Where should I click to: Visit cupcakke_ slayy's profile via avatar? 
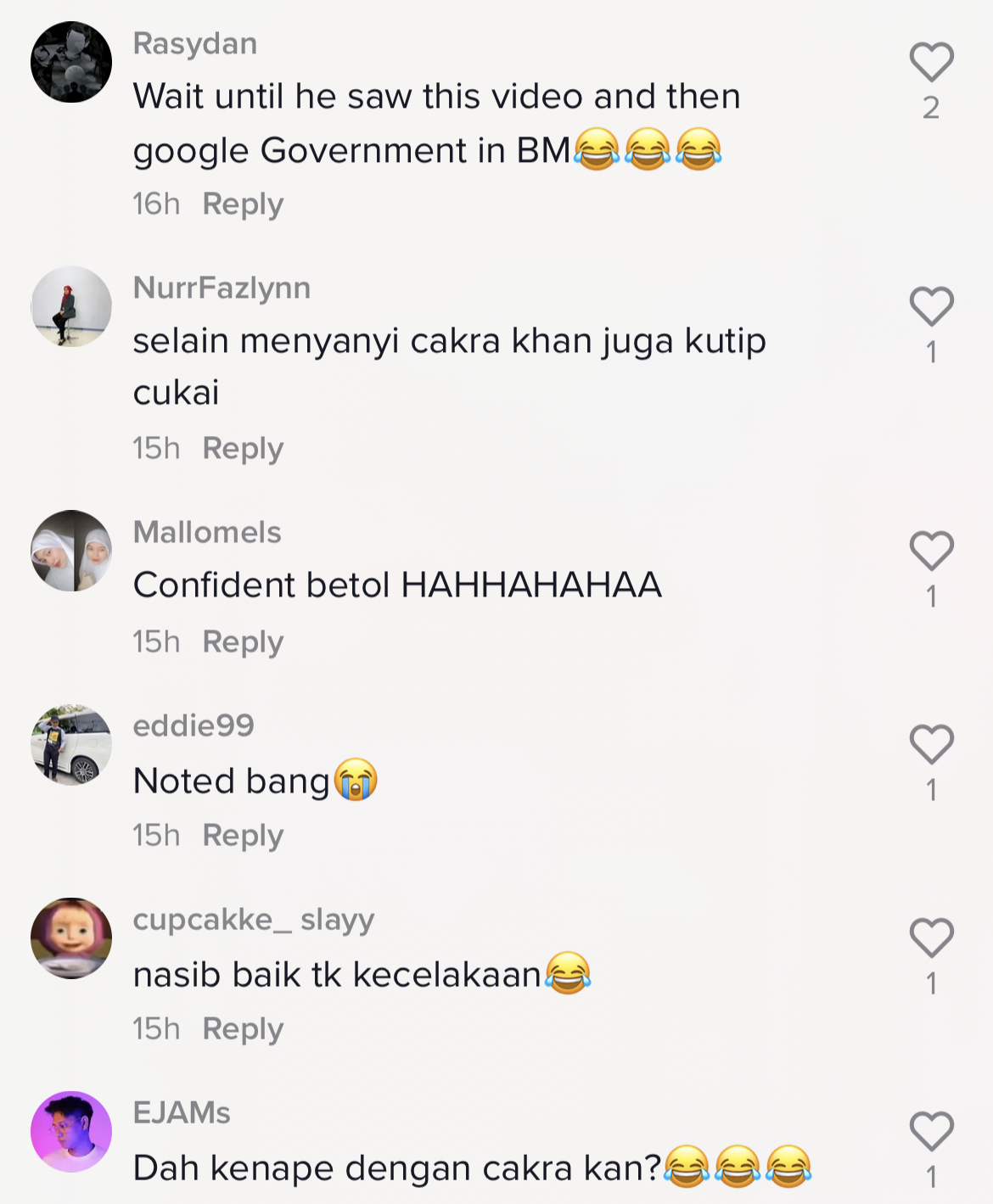(71, 938)
